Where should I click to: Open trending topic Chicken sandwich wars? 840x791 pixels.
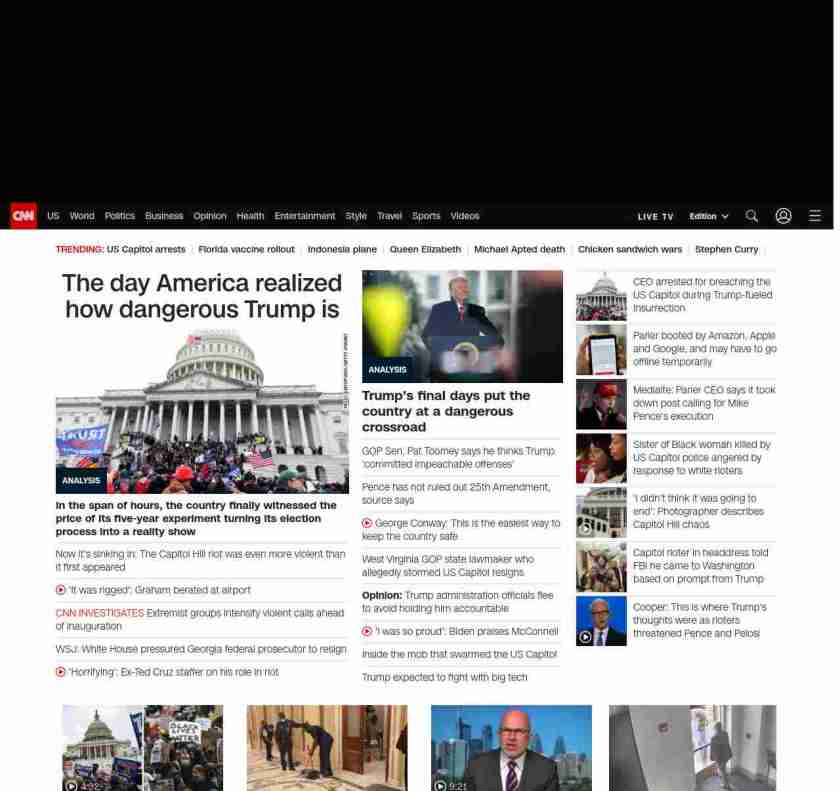pos(630,249)
